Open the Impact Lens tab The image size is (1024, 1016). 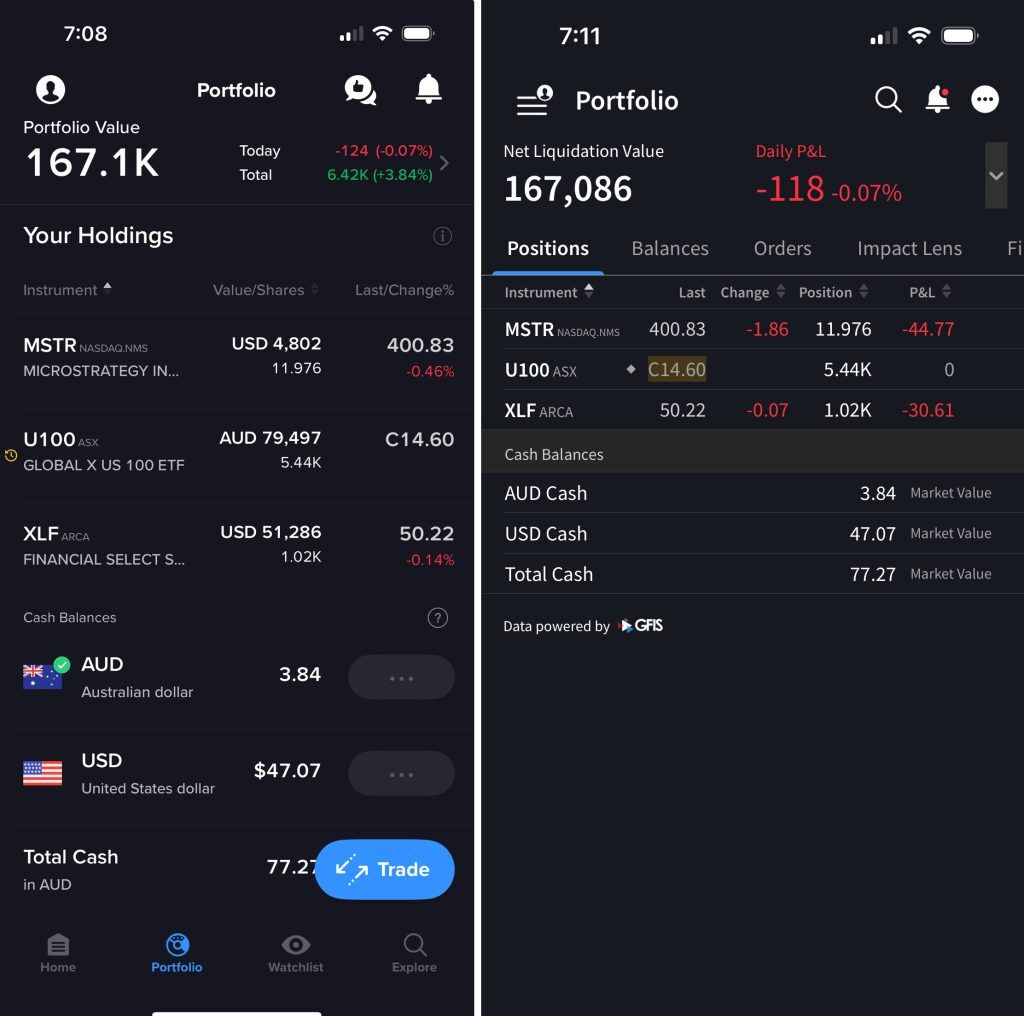click(x=909, y=249)
